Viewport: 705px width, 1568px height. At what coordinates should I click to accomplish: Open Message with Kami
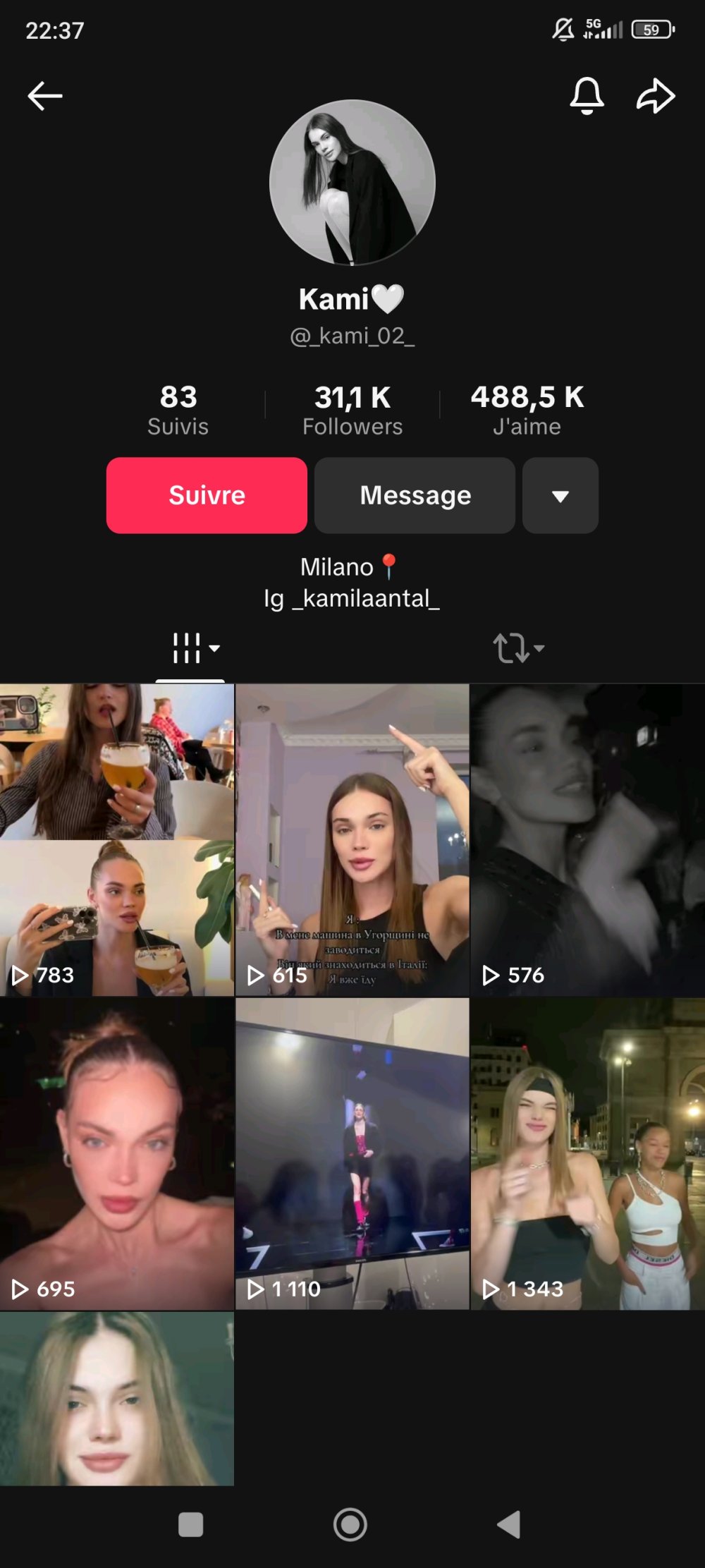point(415,495)
